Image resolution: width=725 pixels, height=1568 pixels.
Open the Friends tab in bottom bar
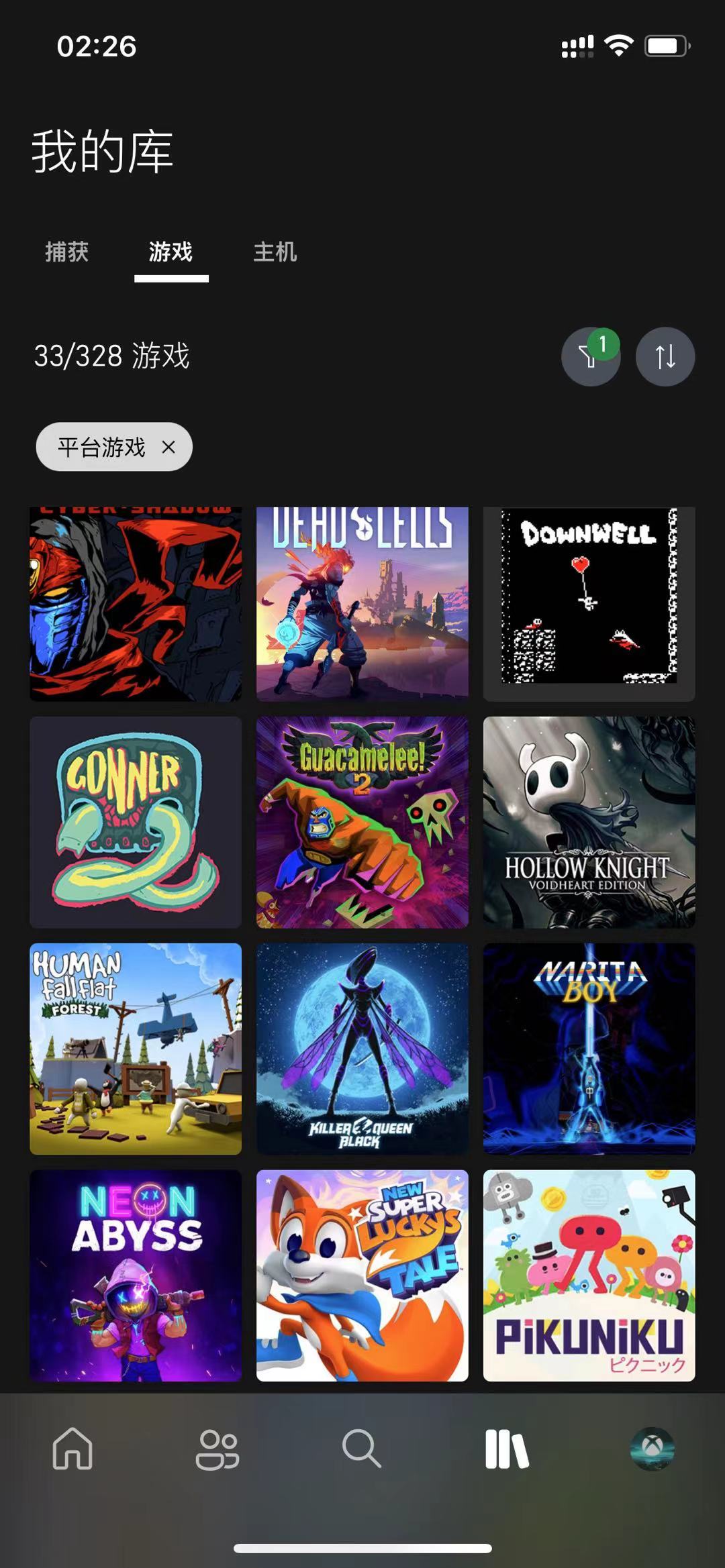217,1449
